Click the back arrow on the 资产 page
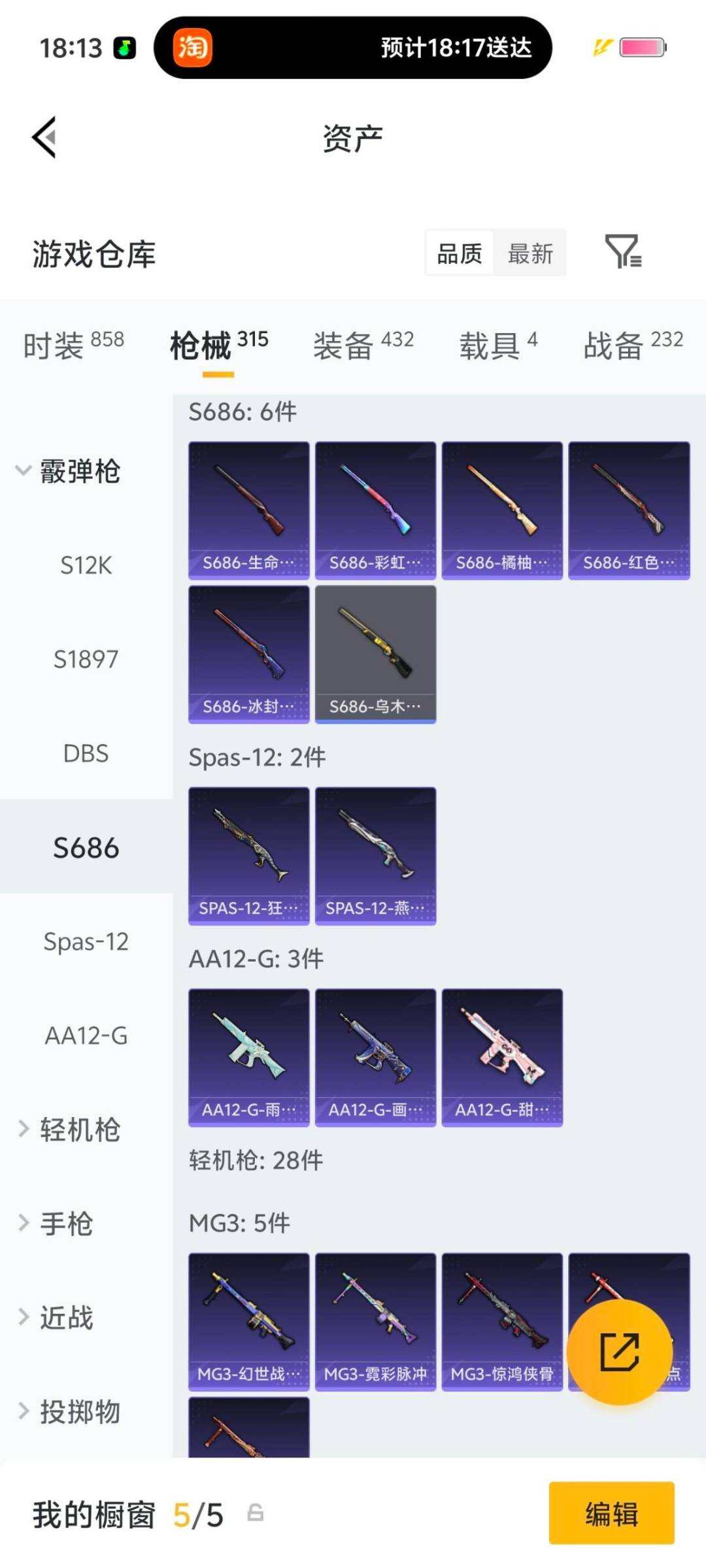This screenshot has width=706, height=1568. 43,137
